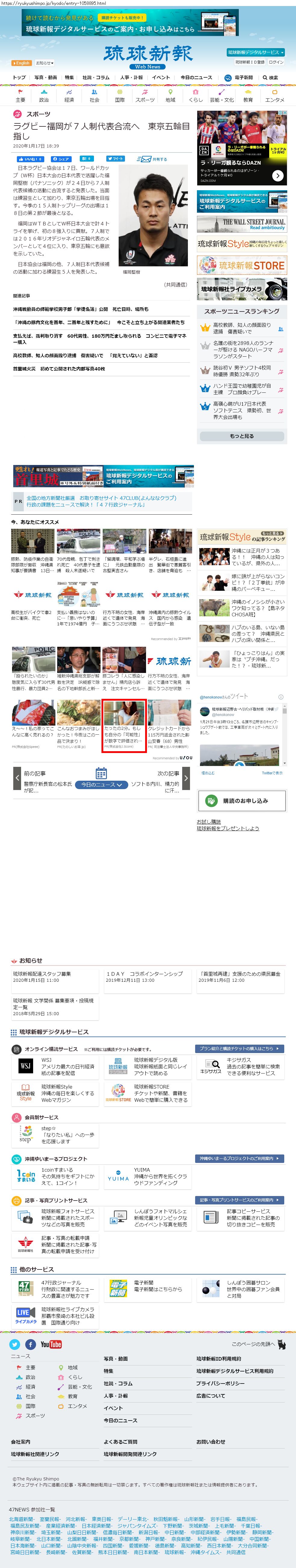The width and height of the screenshot is (296, 1568).
Task: Open the YouTube icon in footer
Action: [51, 1344]
